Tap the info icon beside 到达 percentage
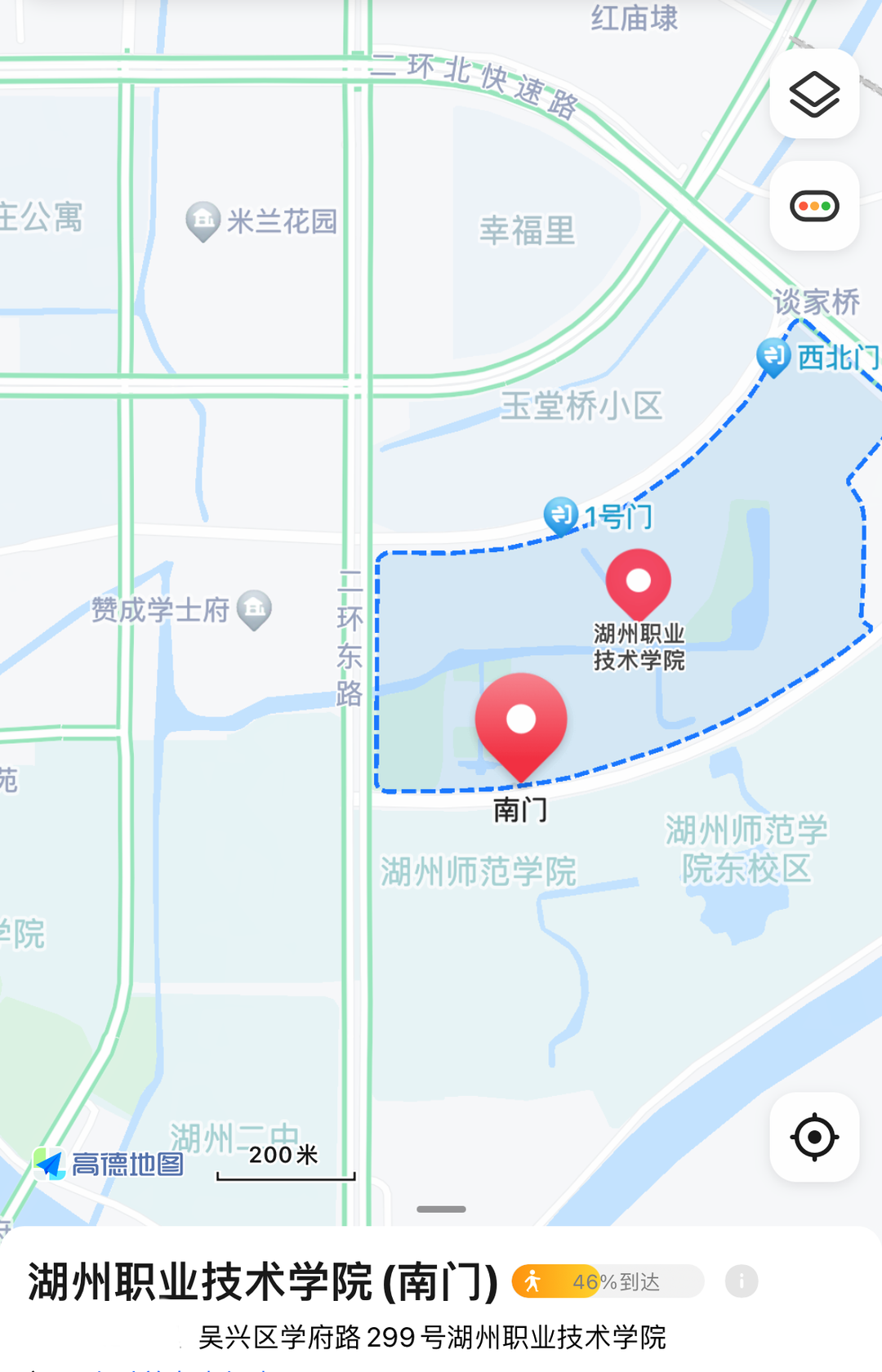This screenshot has width=882, height=1372. (742, 1281)
